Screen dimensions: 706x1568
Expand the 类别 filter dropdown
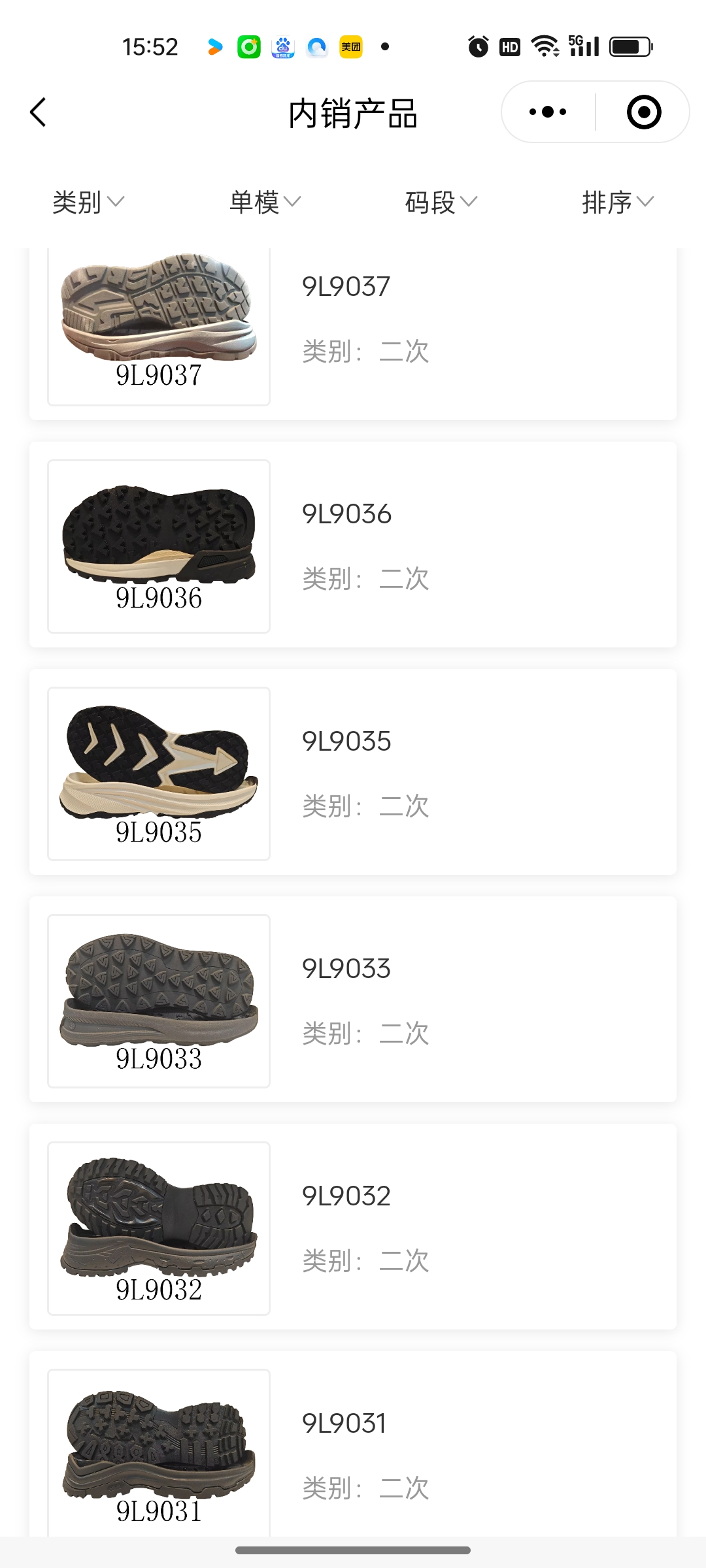pos(88,202)
